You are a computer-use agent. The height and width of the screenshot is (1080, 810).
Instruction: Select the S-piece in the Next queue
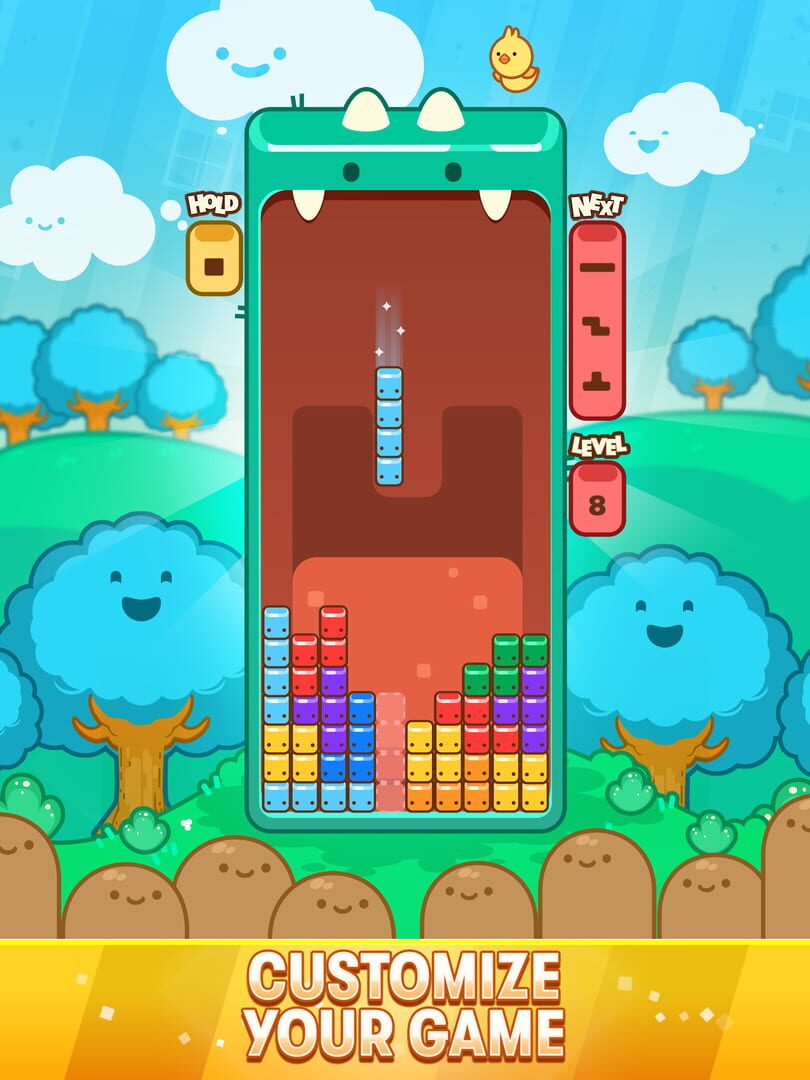597,325
